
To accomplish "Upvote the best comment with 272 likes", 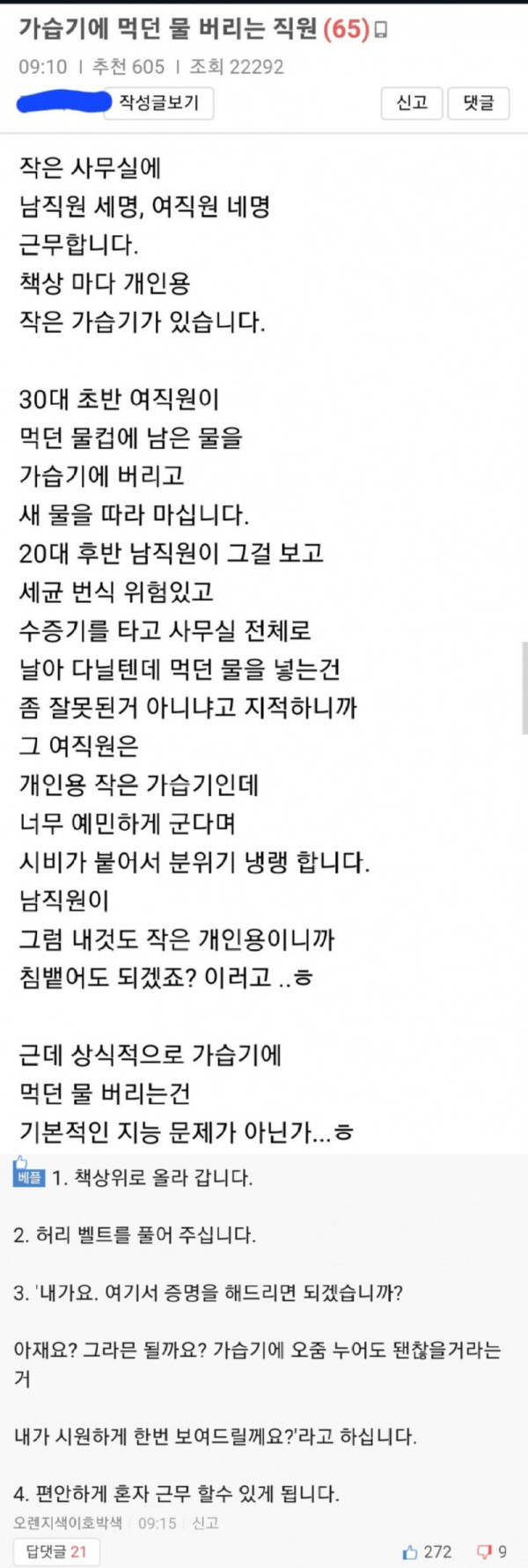I will pyautogui.click(x=427, y=1551).
